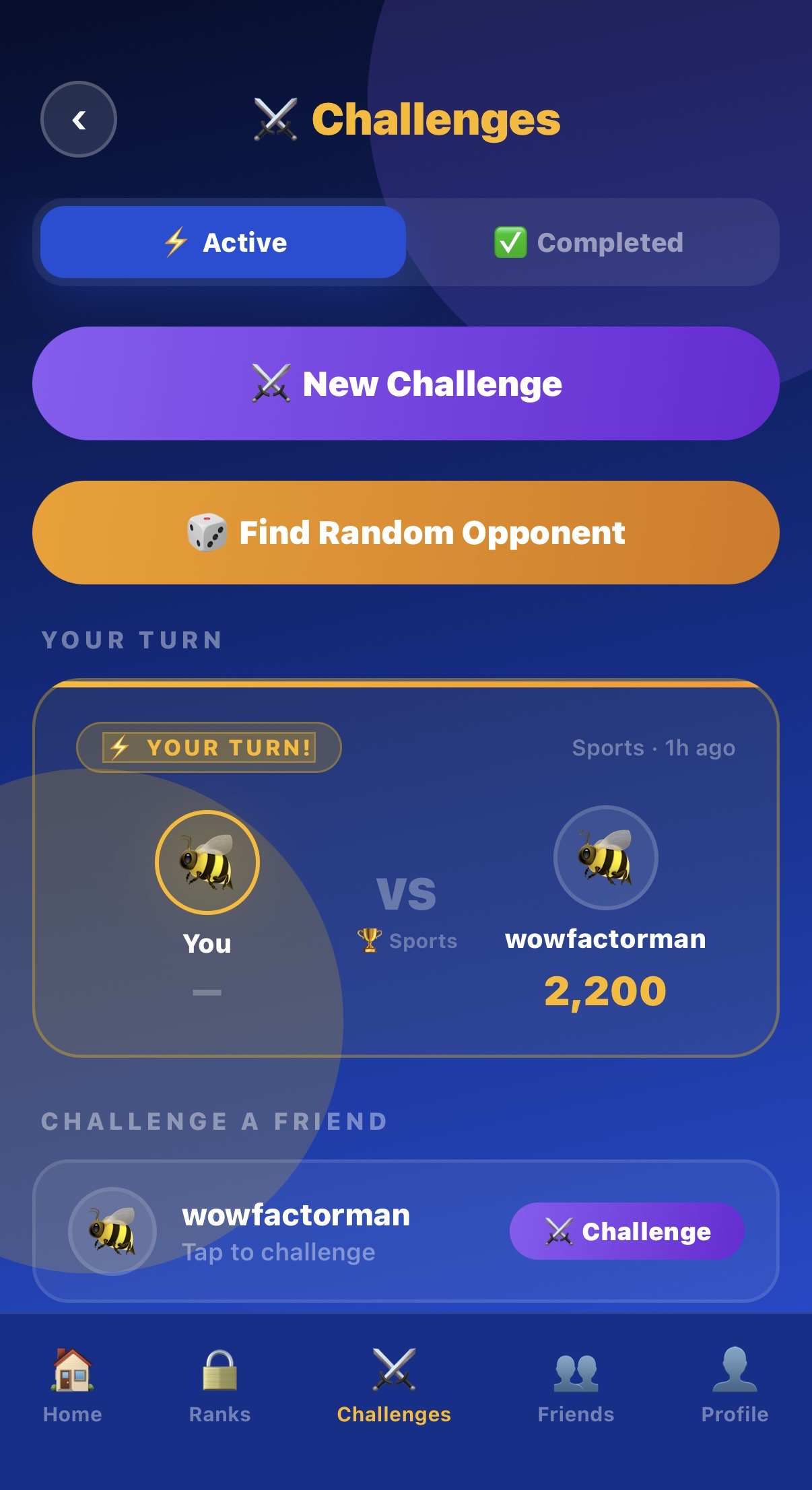Tap the back chevron at top left
The width and height of the screenshot is (812, 1490).
coord(78,118)
